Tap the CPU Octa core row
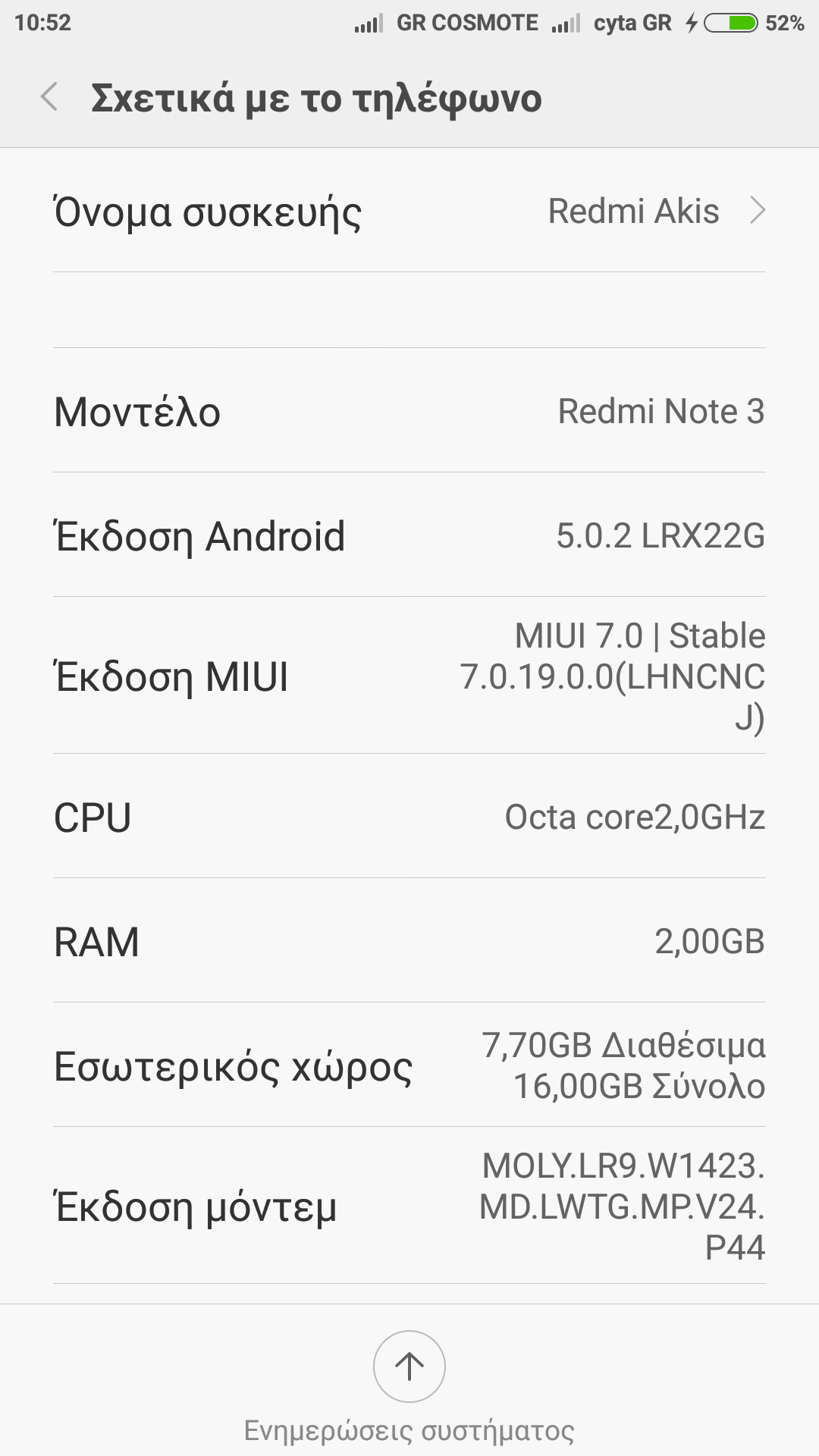The height and width of the screenshot is (1456, 819). [409, 817]
